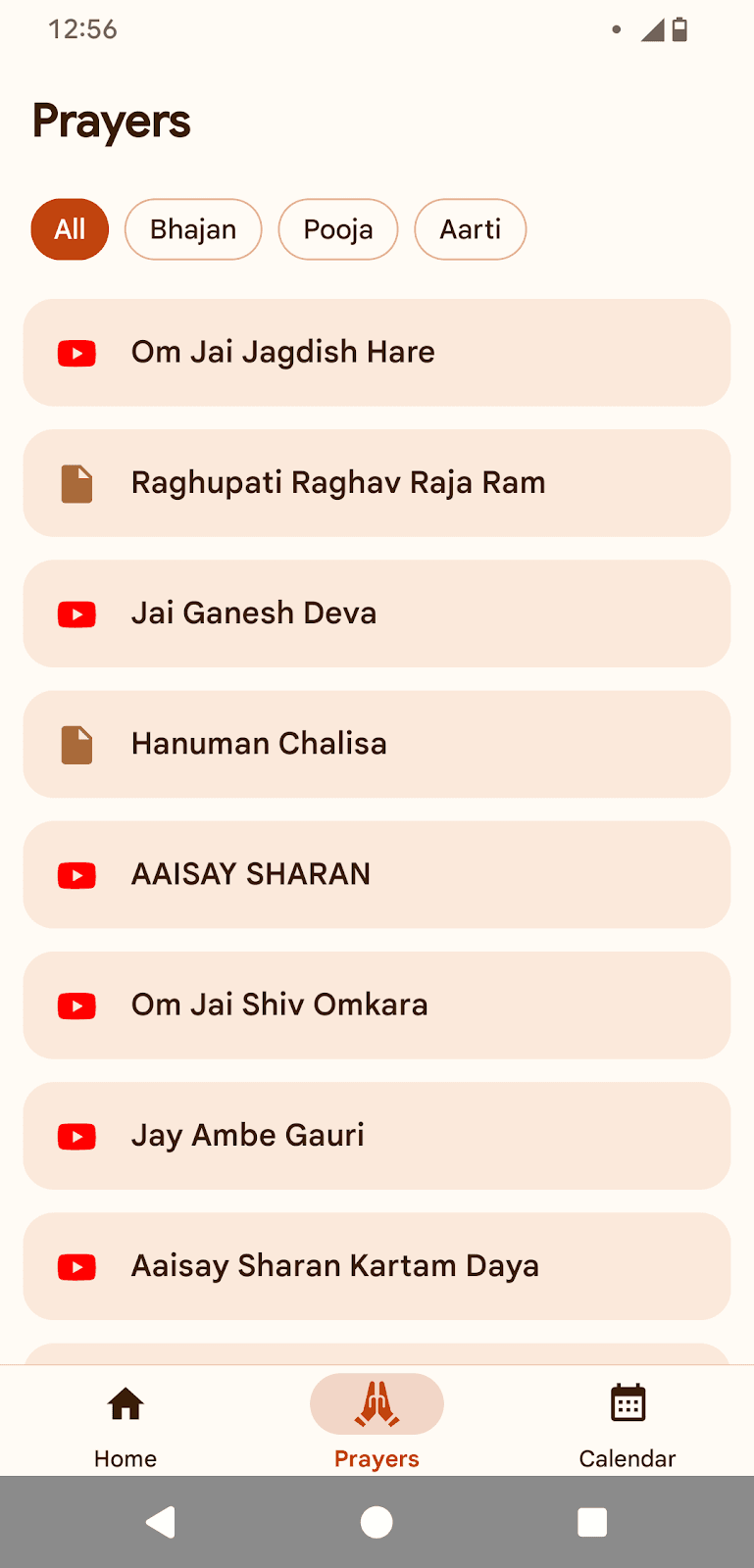
Task: Show only Pooja prayers
Action: click(338, 229)
